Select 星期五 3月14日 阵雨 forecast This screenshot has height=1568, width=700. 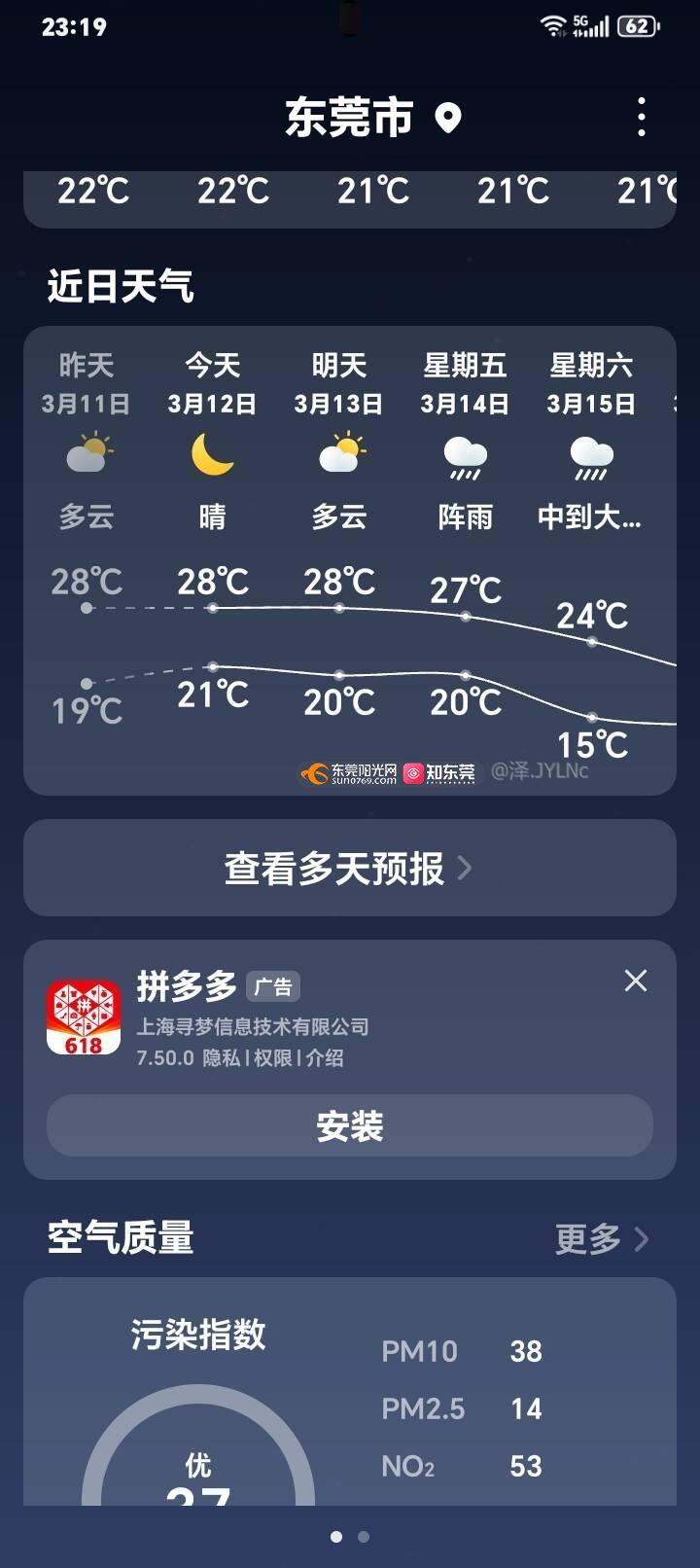465,438
